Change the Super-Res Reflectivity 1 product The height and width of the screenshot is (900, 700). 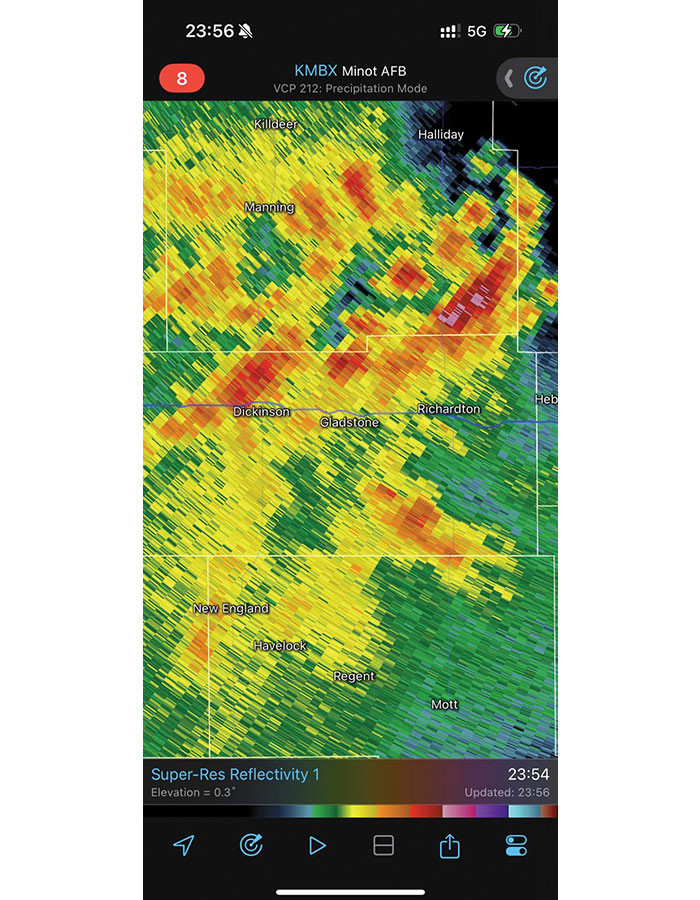(236, 774)
